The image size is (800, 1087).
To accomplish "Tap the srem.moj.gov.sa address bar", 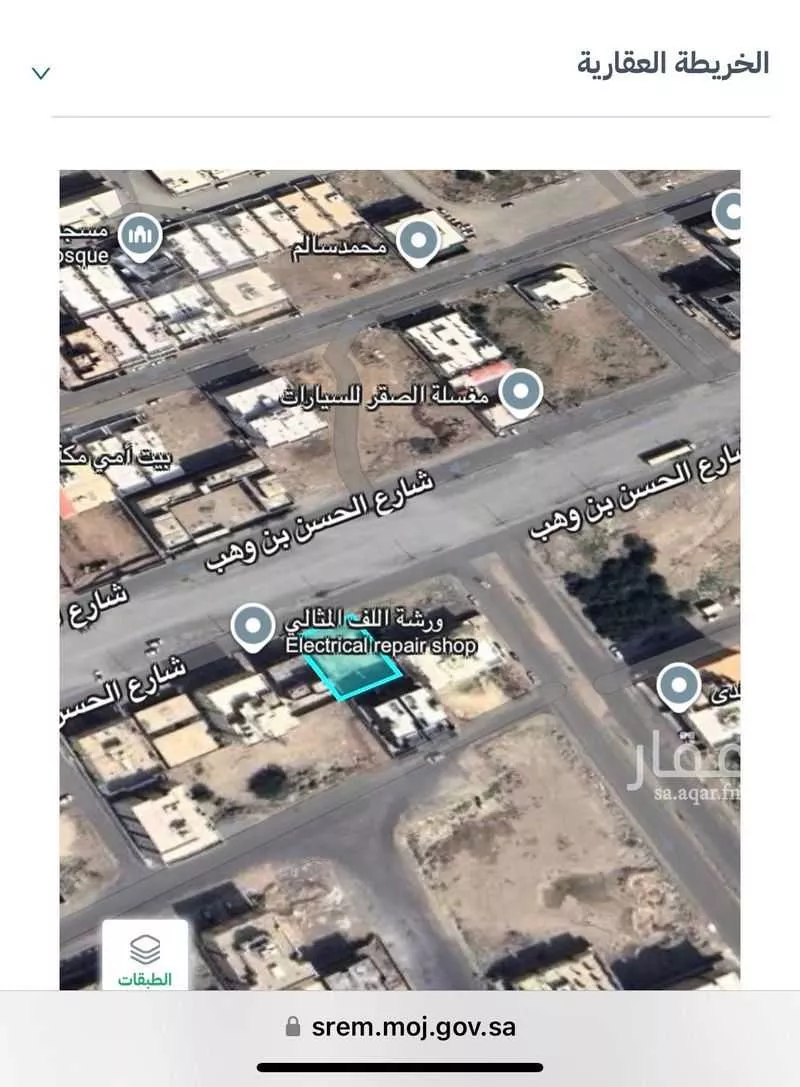I will pyautogui.click(x=400, y=1026).
